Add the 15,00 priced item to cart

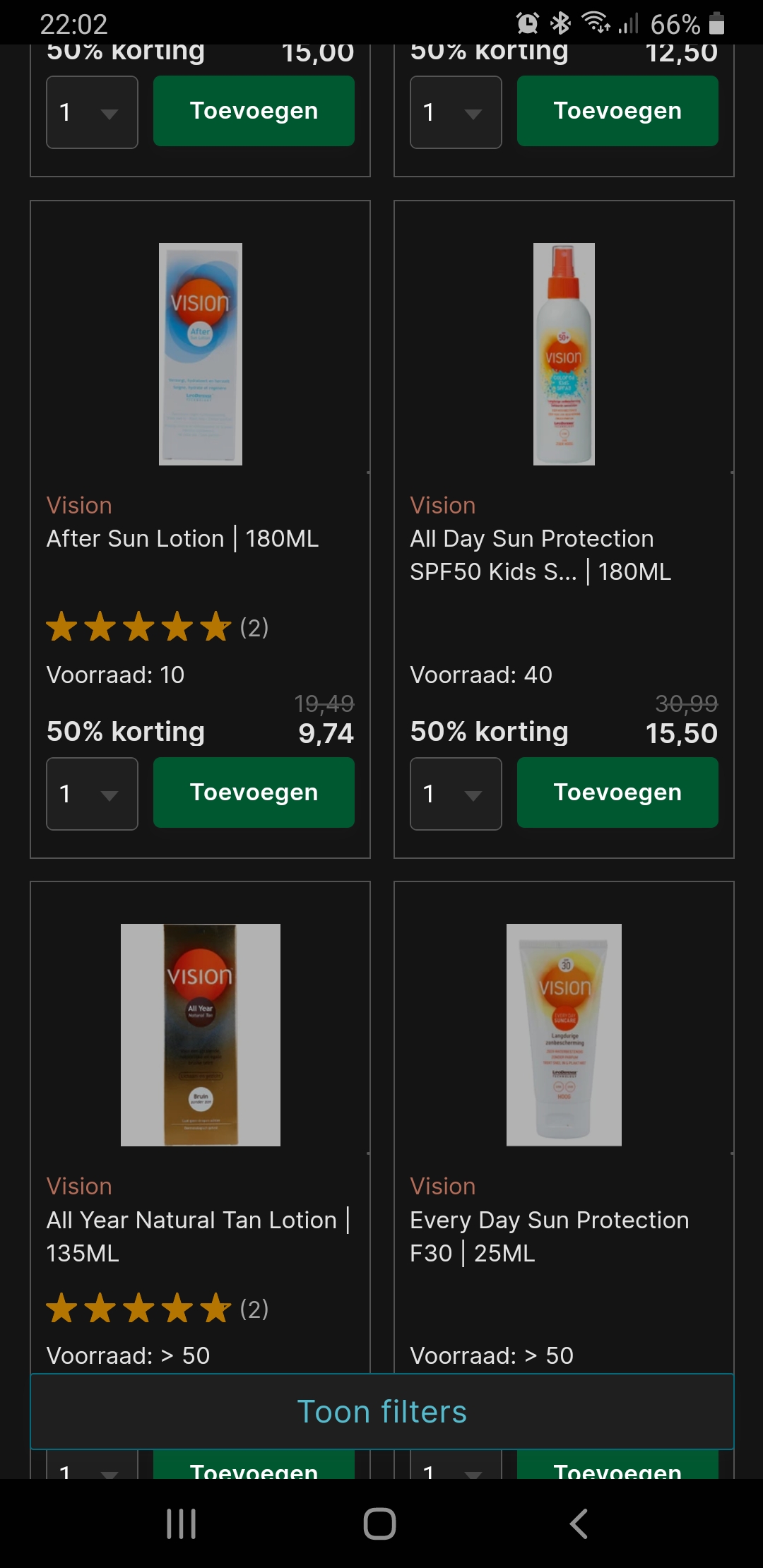pyautogui.click(x=254, y=111)
